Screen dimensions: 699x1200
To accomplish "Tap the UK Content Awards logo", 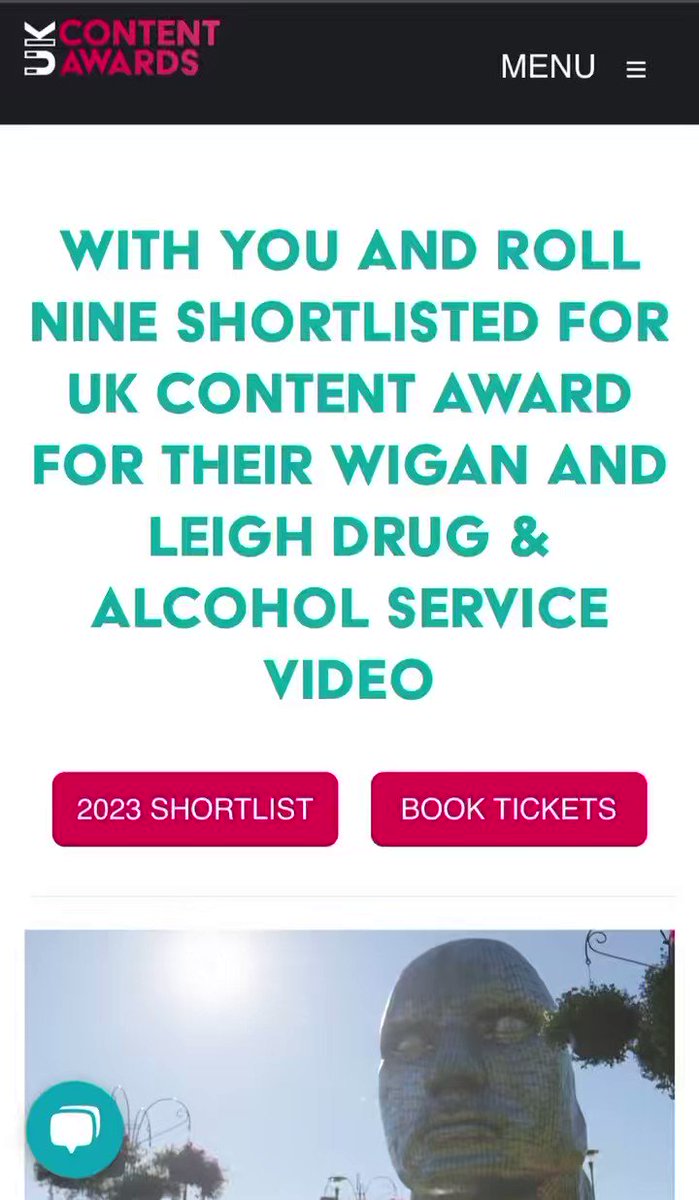I will 121,47.
